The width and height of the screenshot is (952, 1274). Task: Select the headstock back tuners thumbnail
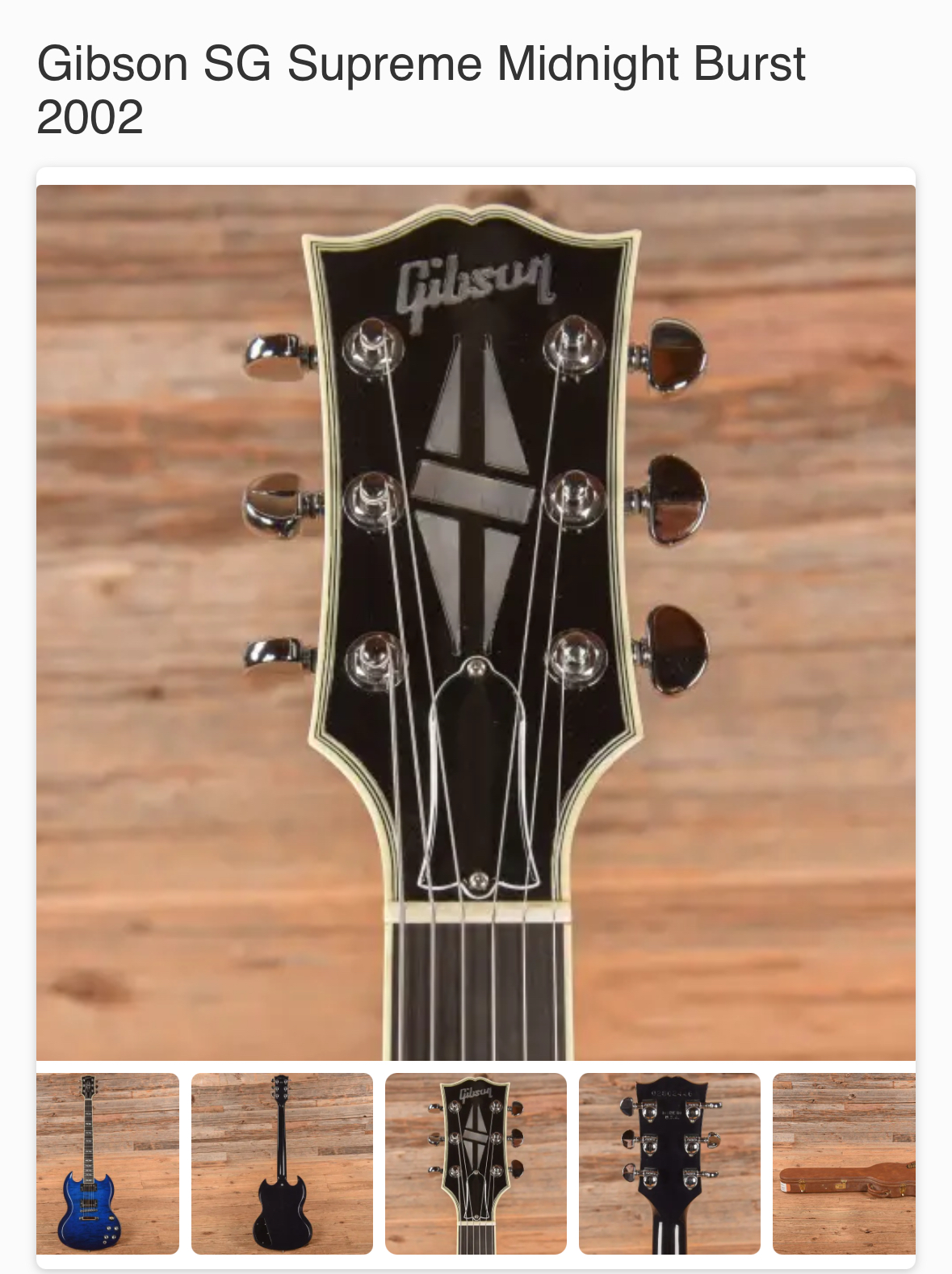(669, 1163)
